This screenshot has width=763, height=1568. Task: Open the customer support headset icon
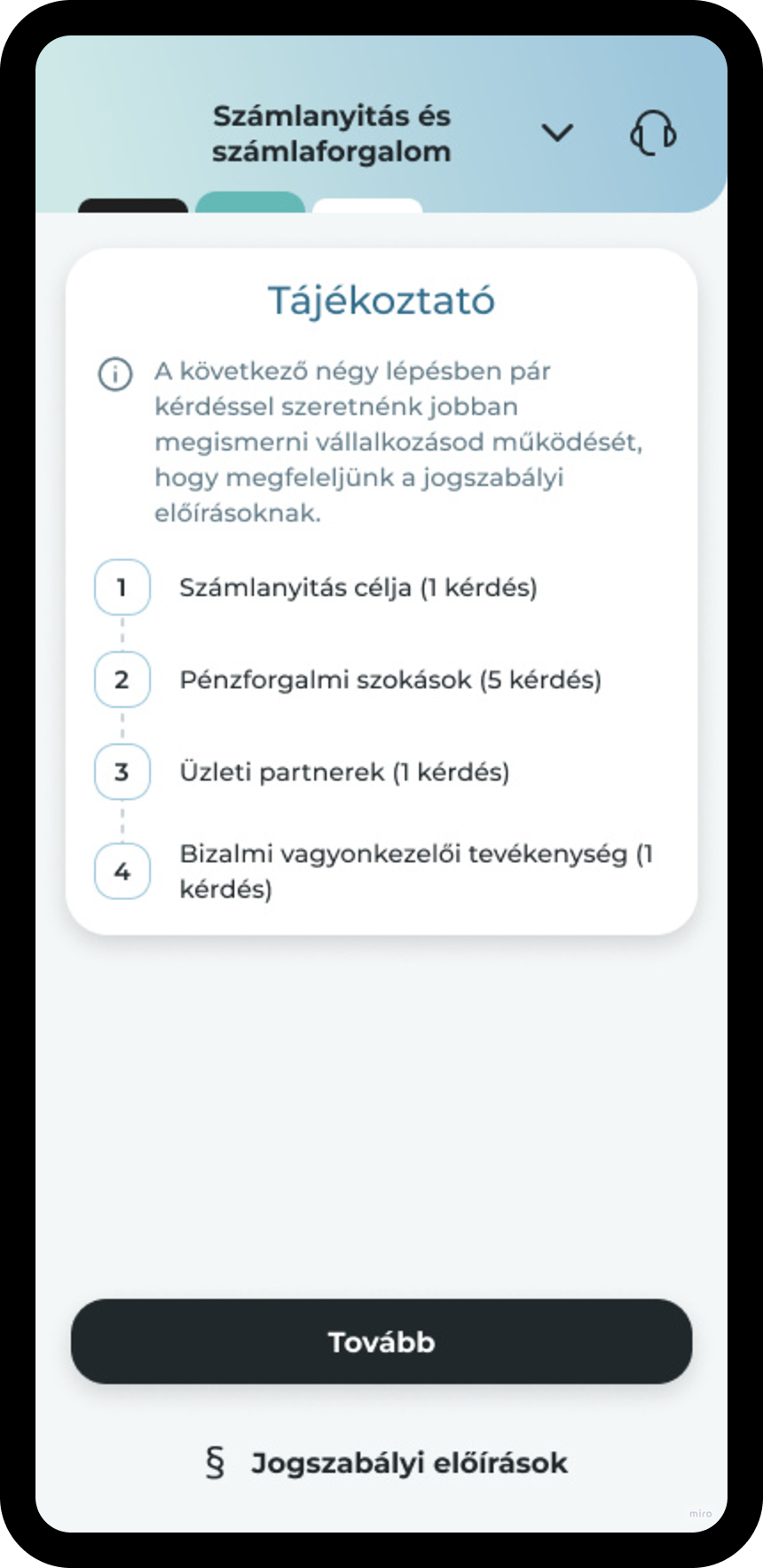[x=653, y=133]
